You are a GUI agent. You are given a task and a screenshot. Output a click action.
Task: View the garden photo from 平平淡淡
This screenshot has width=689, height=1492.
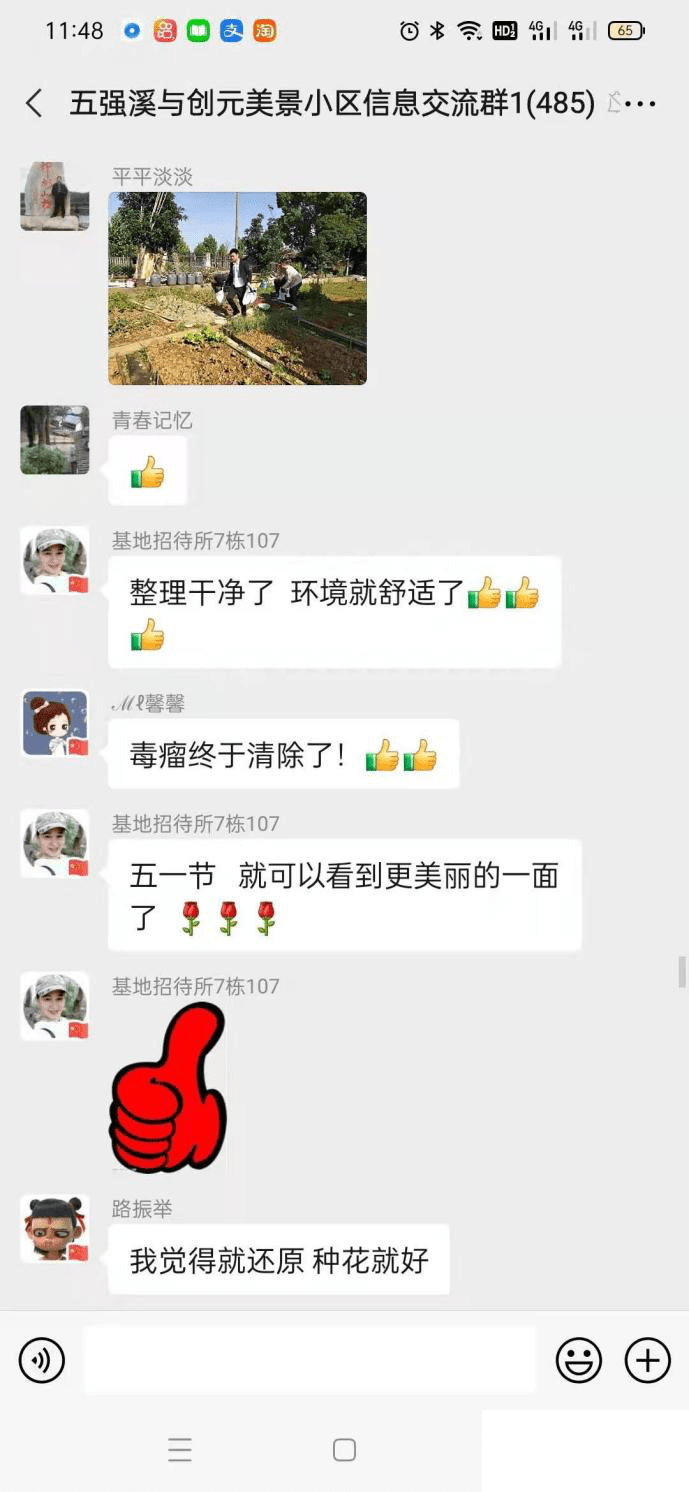point(237,288)
